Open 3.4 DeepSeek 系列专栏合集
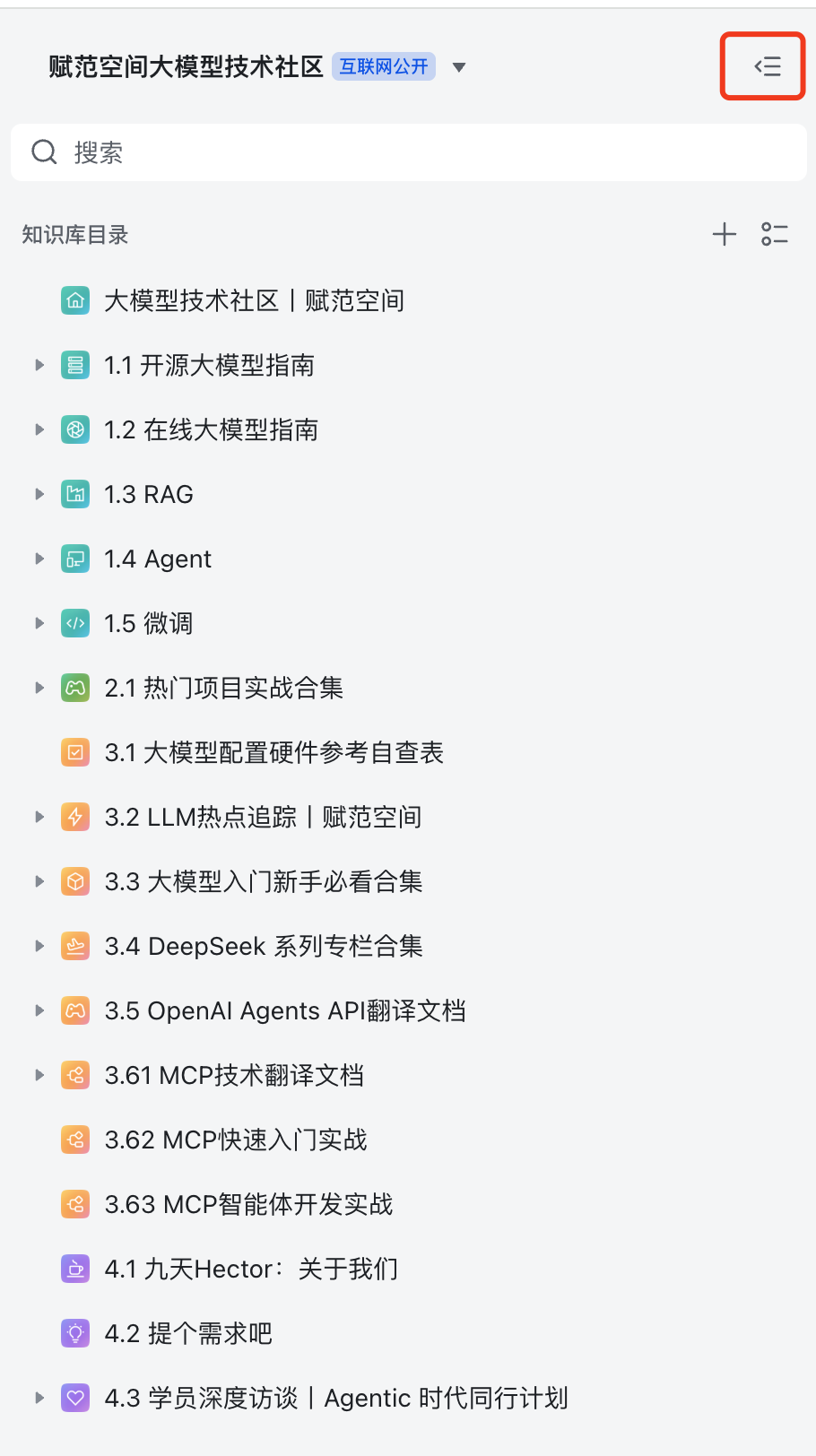Image resolution: width=816 pixels, height=1456 pixels. [x=264, y=946]
